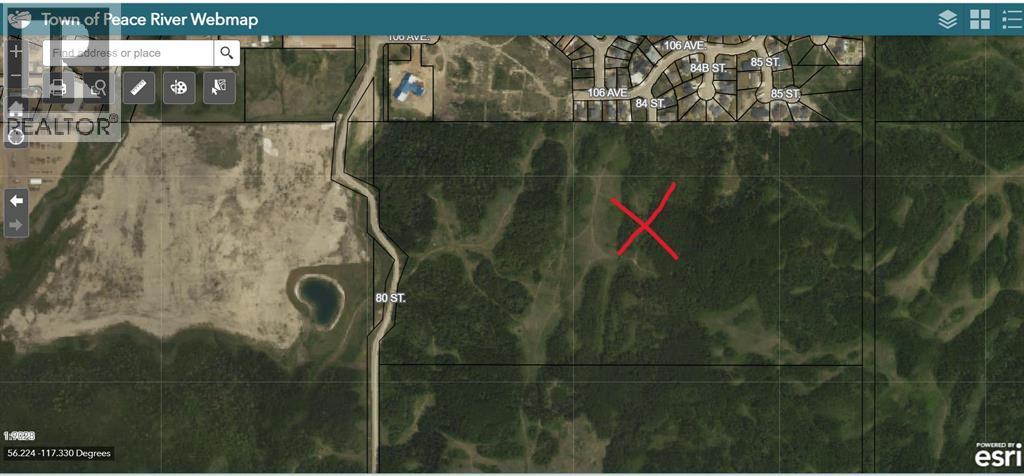Viewport: 1024px width, 476px height.
Task: Open the basemap gallery grid
Action: click(979, 19)
